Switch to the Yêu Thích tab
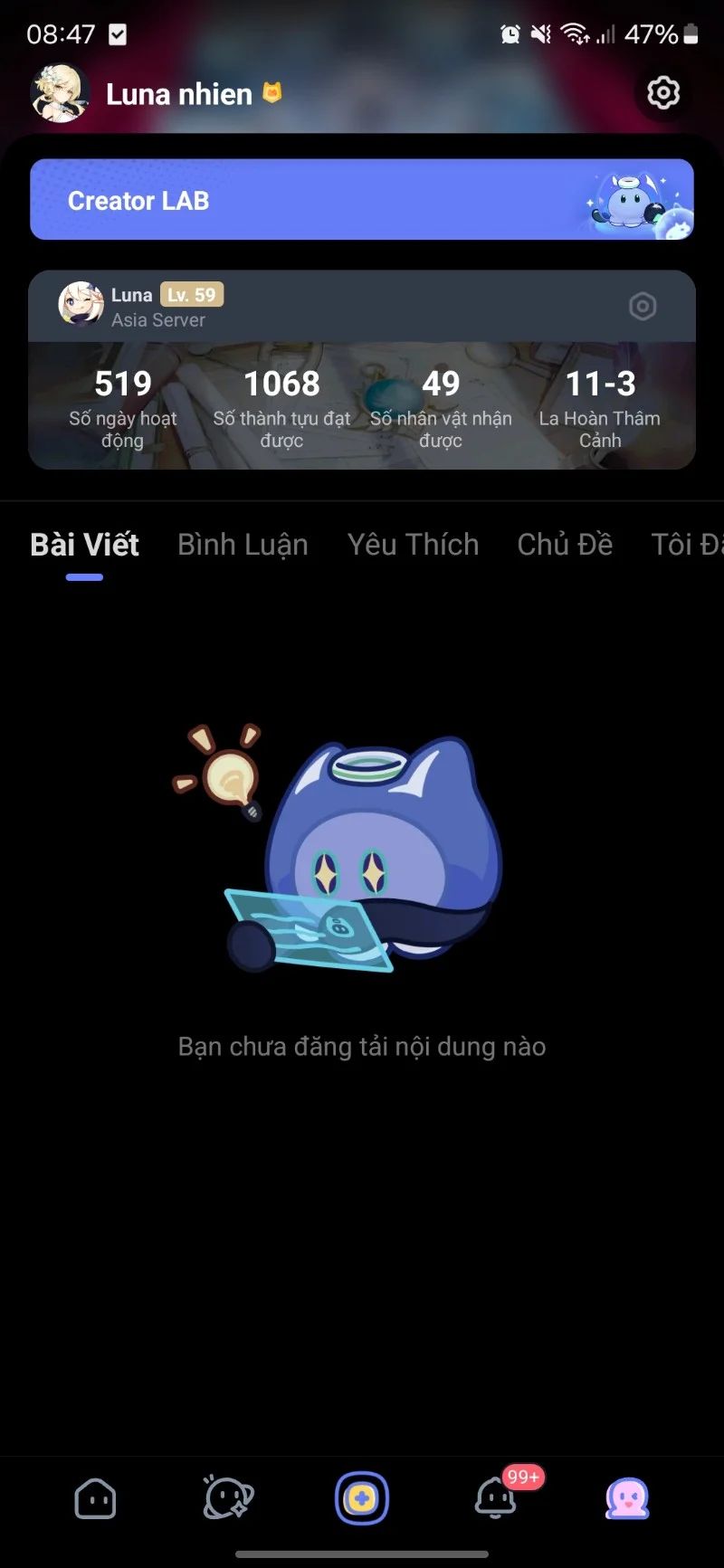The image size is (724, 1568). click(x=414, y=545)
